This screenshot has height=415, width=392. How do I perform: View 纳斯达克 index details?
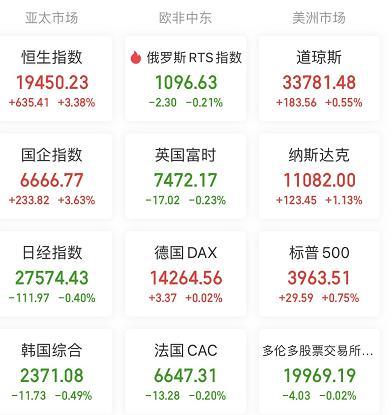[319, 176]
